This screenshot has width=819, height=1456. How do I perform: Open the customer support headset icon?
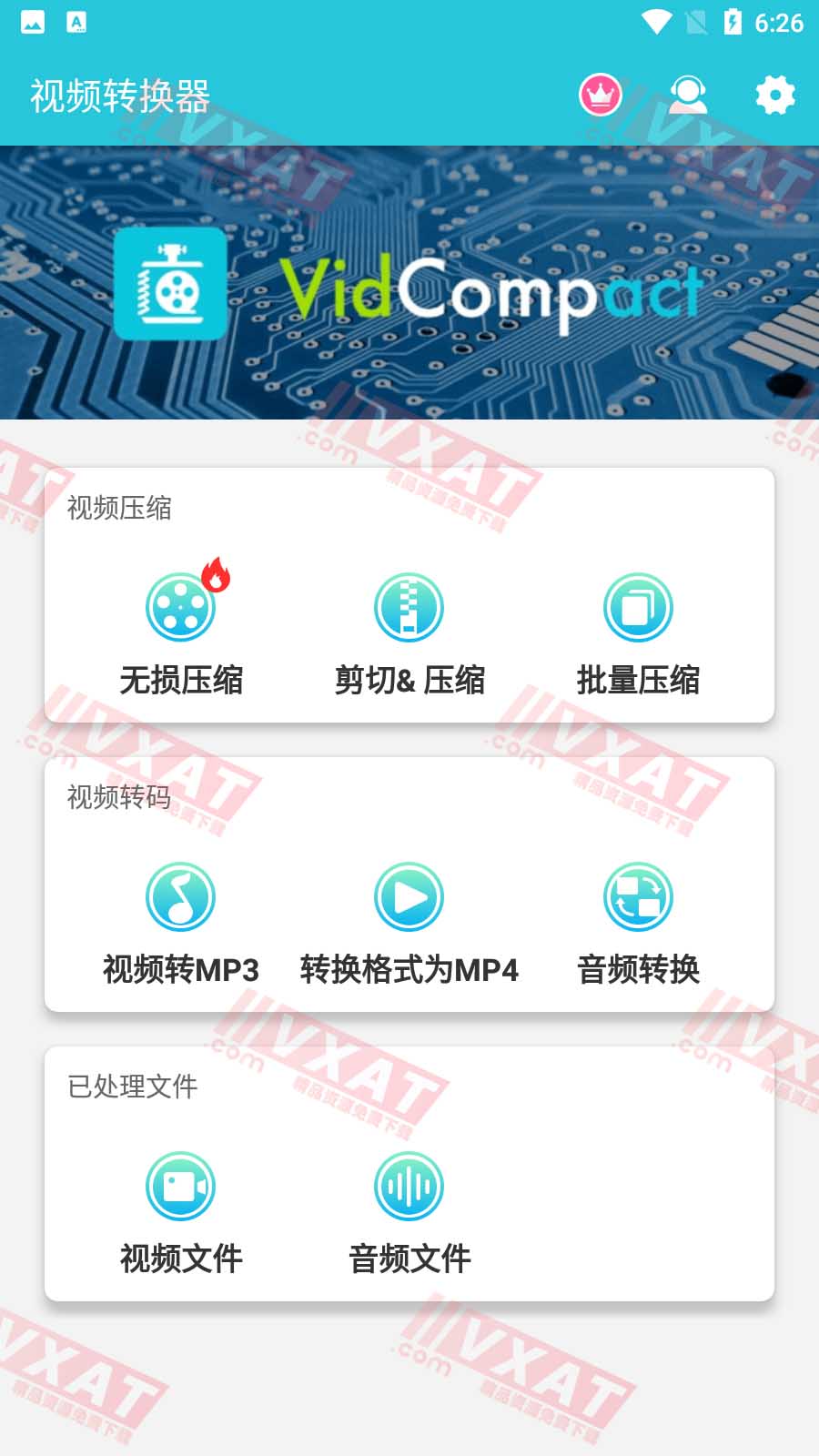pos(688,95)
